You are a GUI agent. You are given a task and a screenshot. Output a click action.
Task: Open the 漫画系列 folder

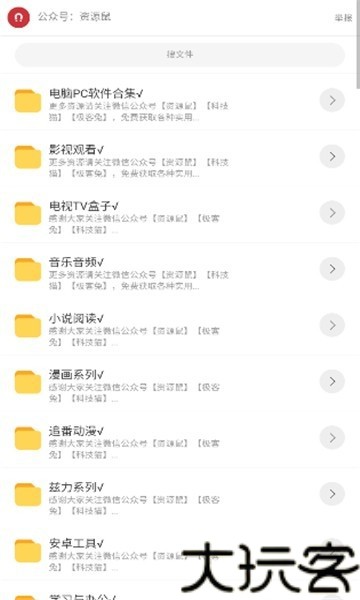click(179, 383)
